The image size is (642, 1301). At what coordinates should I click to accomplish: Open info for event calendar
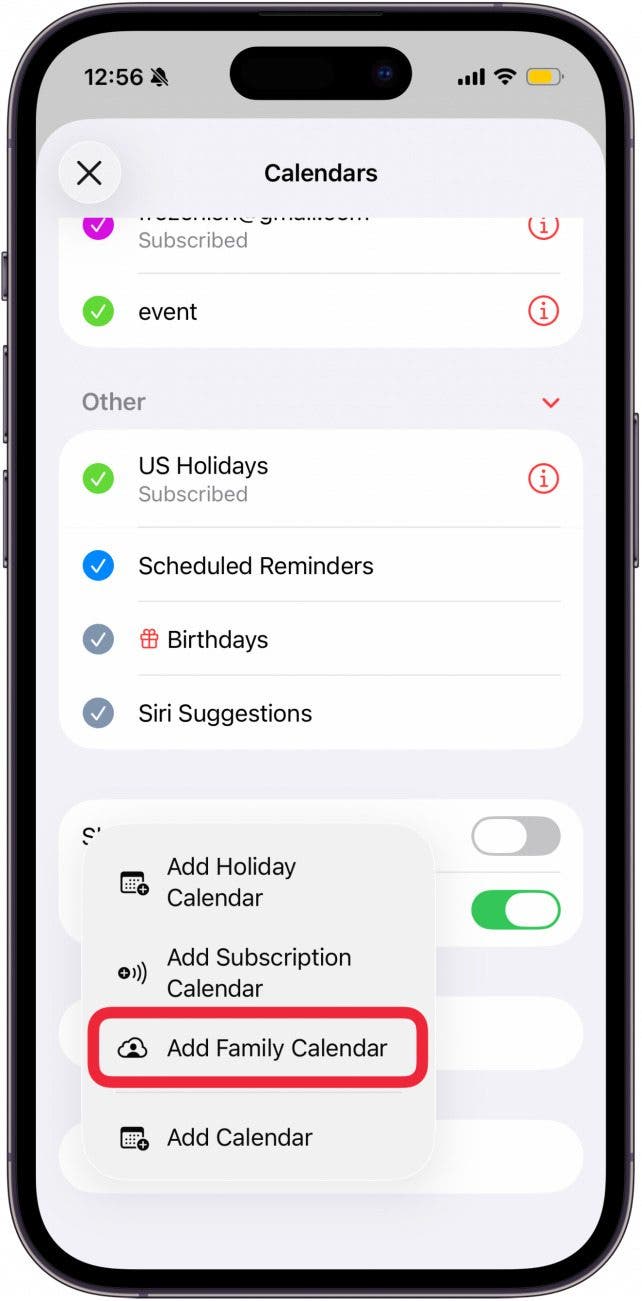click(543, 312)
